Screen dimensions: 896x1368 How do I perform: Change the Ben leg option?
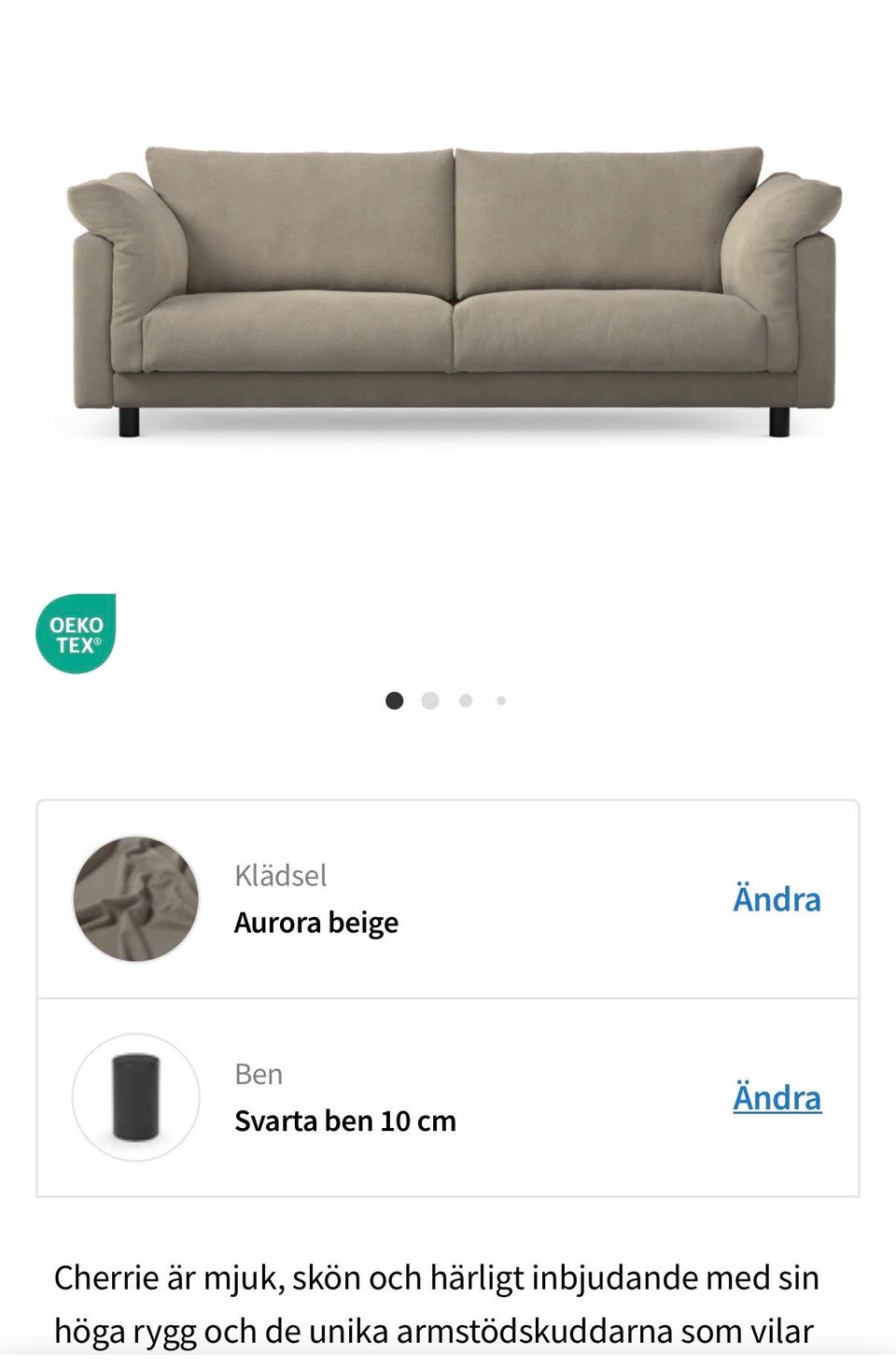[x=777, y=1098]
